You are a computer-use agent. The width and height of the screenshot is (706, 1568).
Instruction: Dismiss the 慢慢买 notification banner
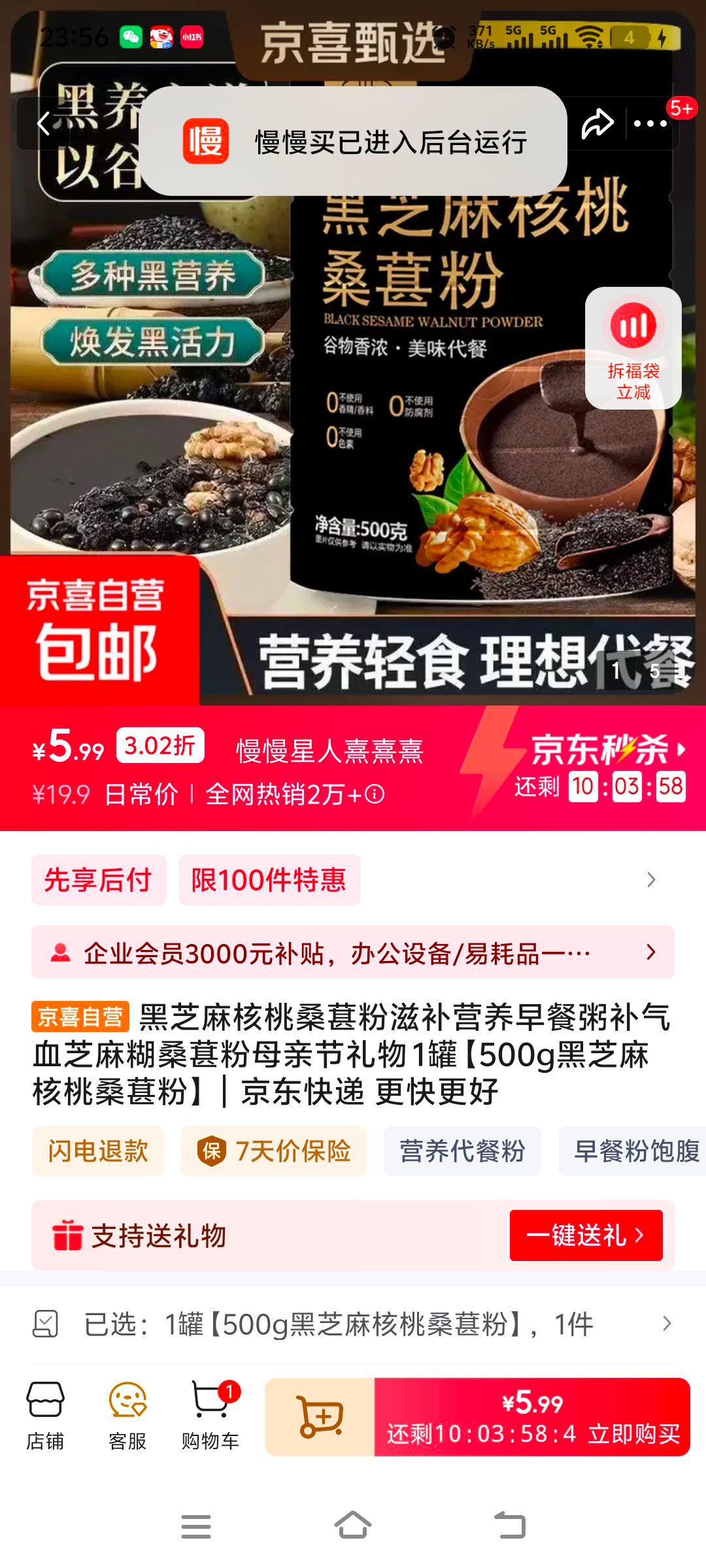(356, 142)
